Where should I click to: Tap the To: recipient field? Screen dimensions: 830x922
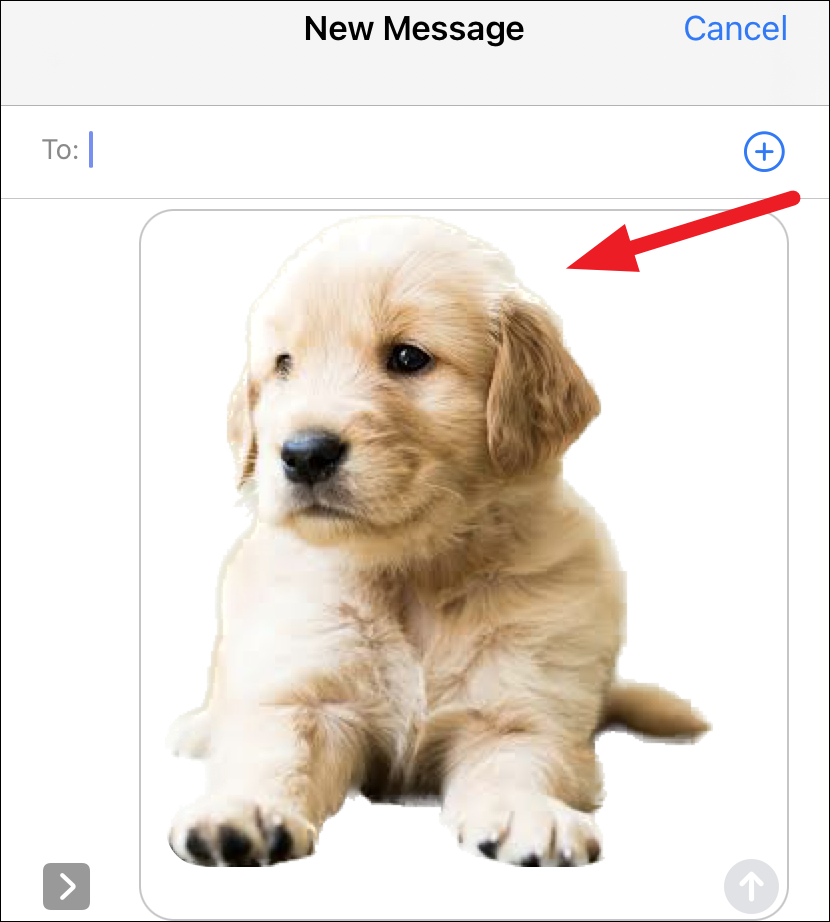400,151
